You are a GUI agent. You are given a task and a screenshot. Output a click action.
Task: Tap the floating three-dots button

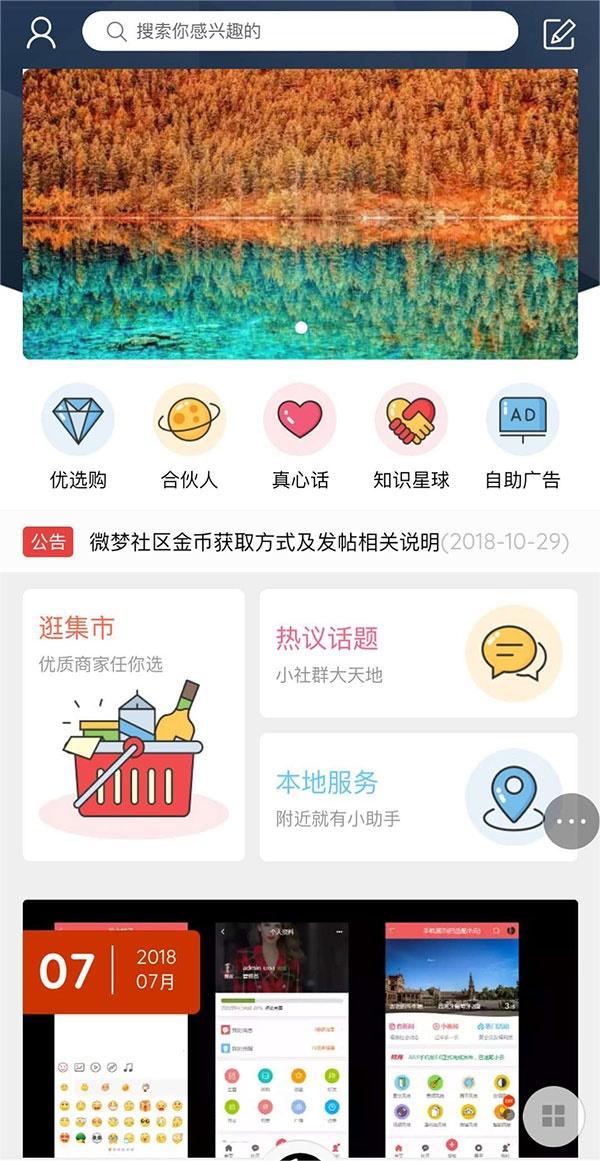point(572,821)
